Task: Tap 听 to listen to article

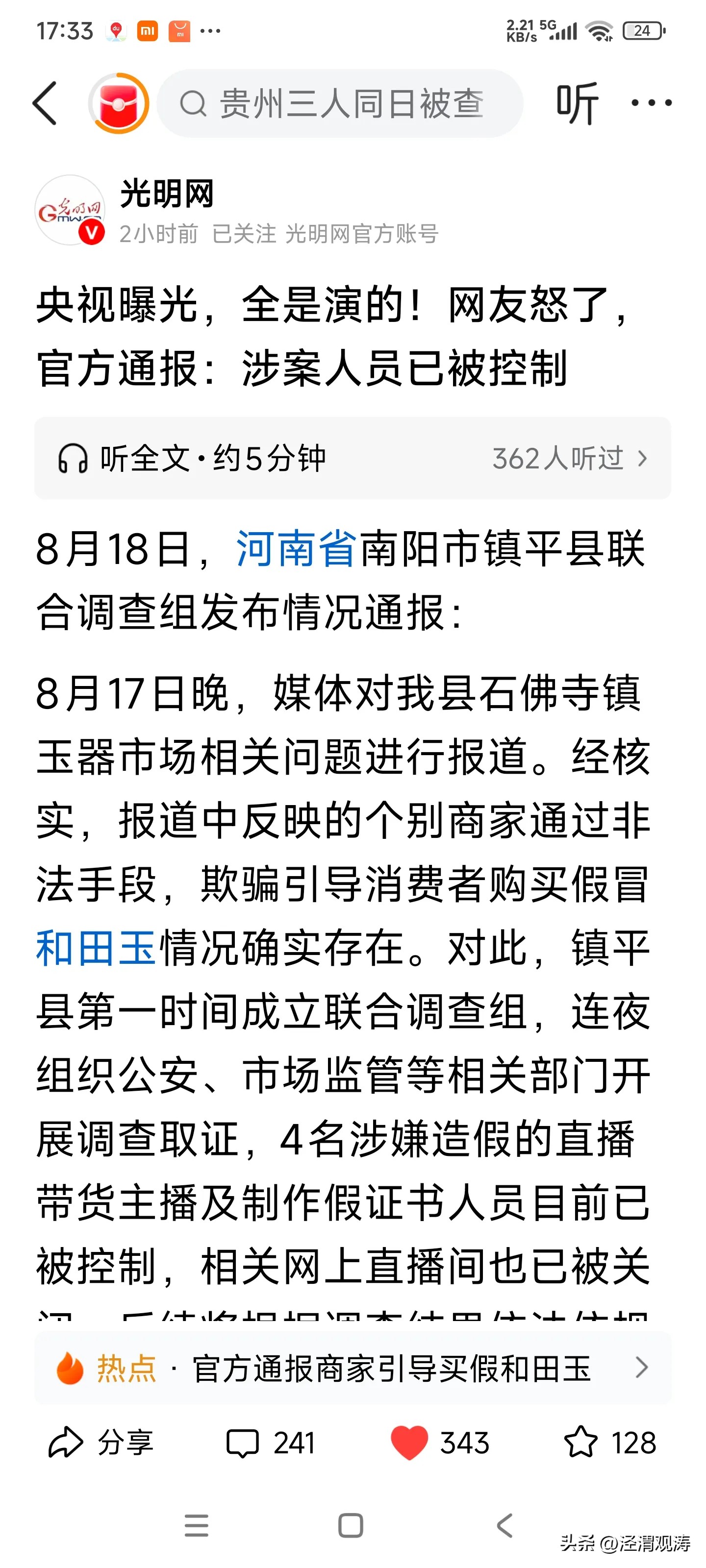Action: tap(576, 103)
